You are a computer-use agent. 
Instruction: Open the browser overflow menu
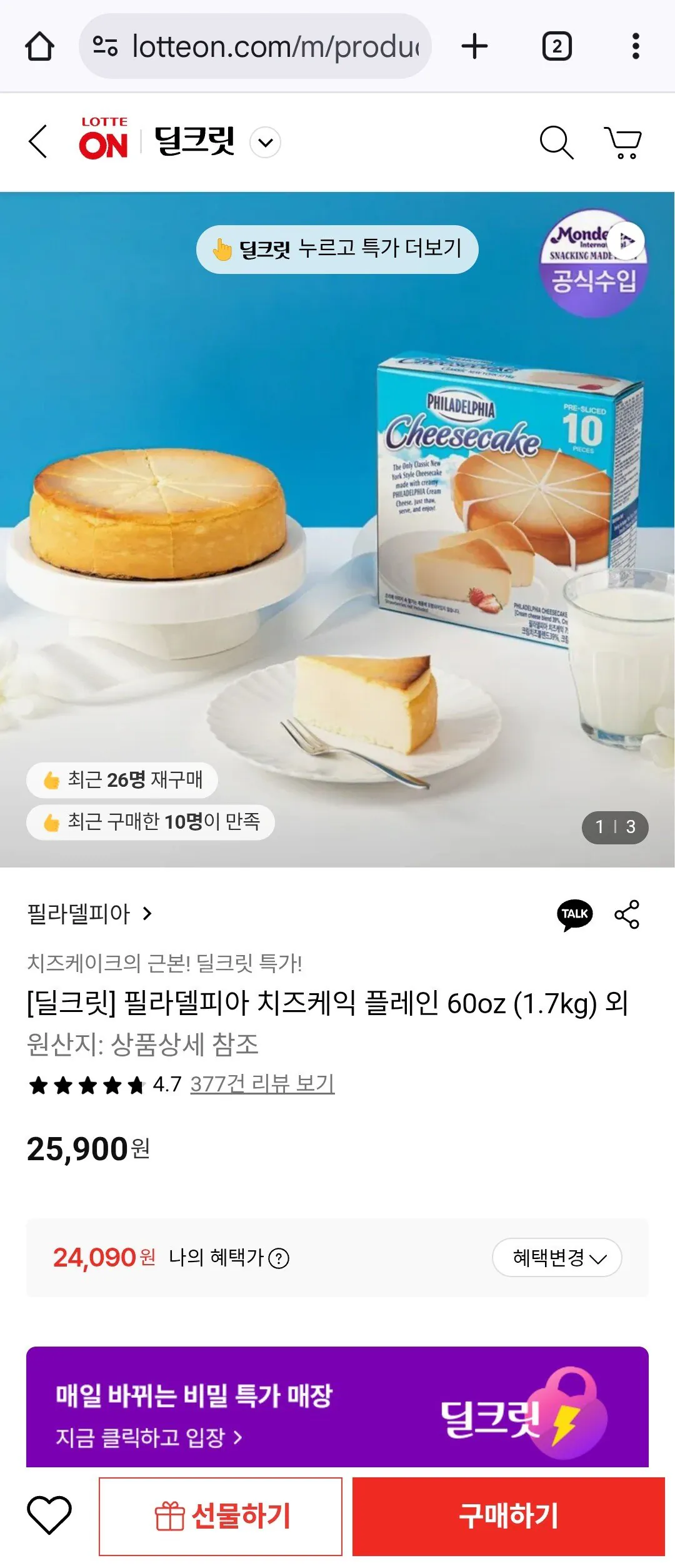(637, 46)
